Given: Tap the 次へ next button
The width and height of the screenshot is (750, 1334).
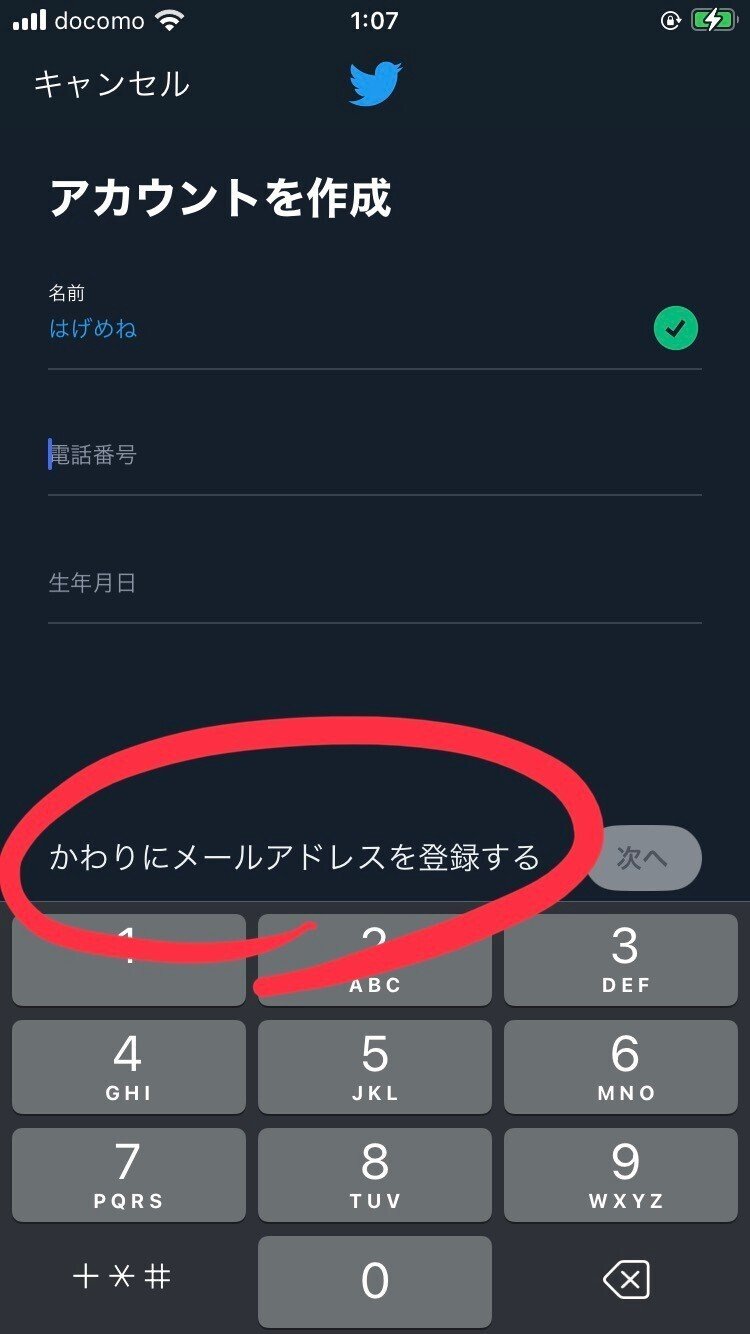Looking at the screenshot, I should [x=643, y=858].
